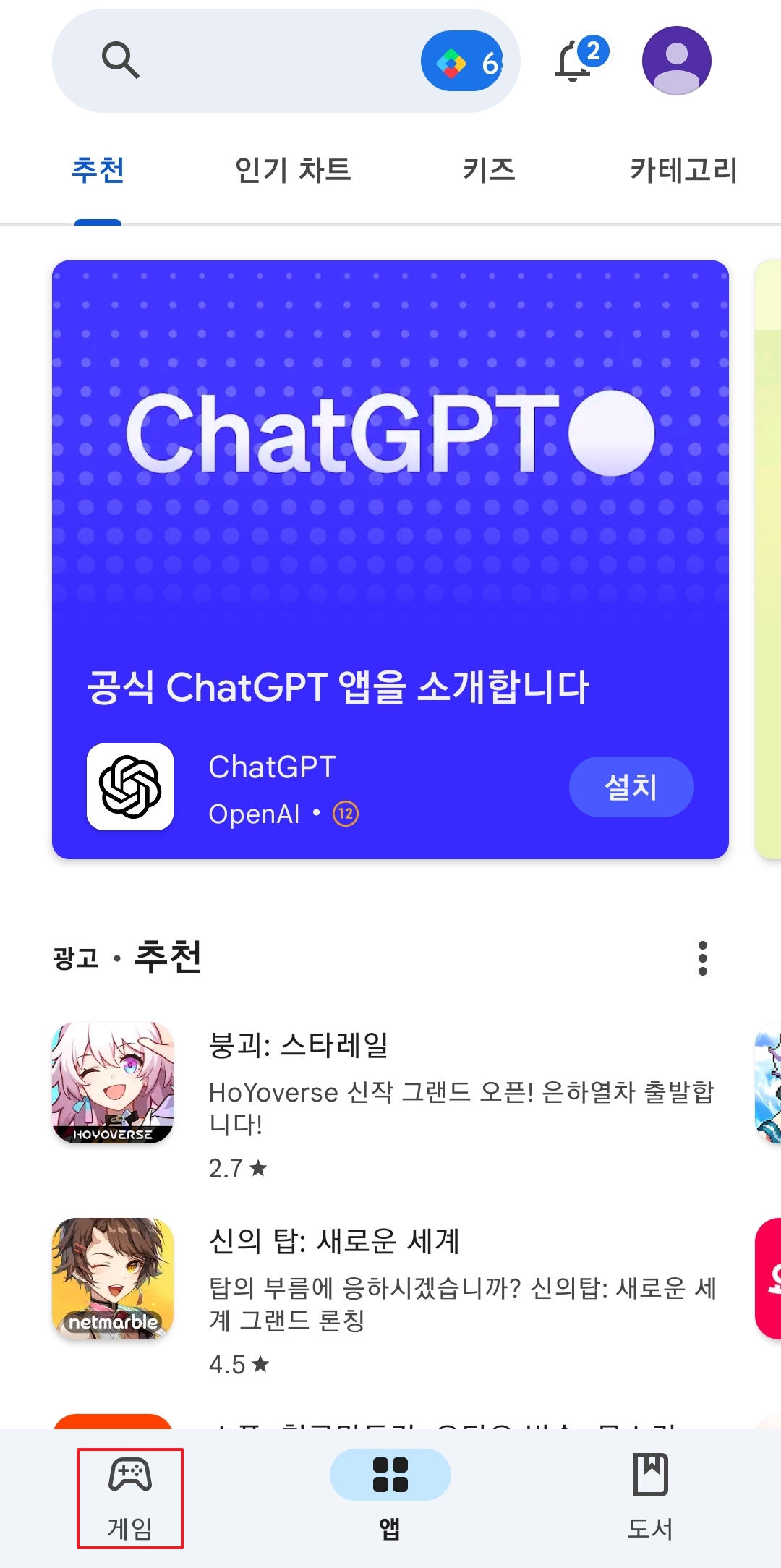Open the search magnifier icon
The width and height of the screenshot is (781, 1568).
[120, 61]
